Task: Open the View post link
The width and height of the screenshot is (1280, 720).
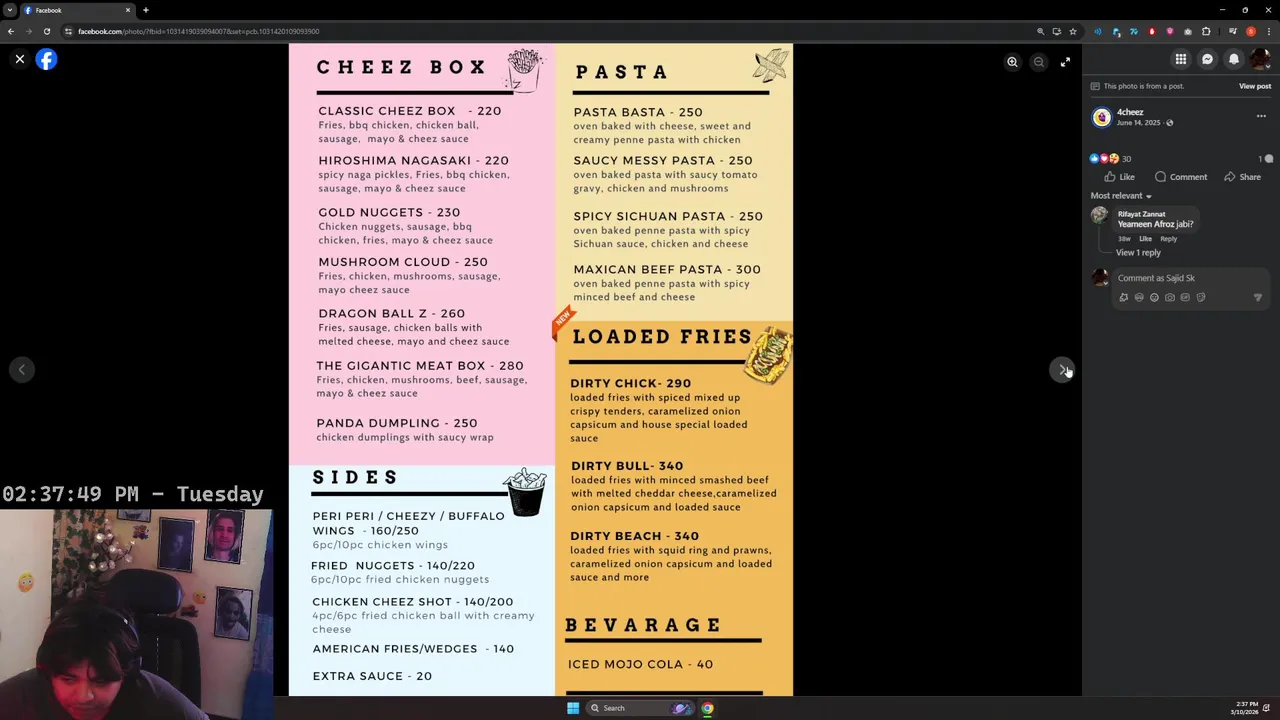Action: point(1254,86)
